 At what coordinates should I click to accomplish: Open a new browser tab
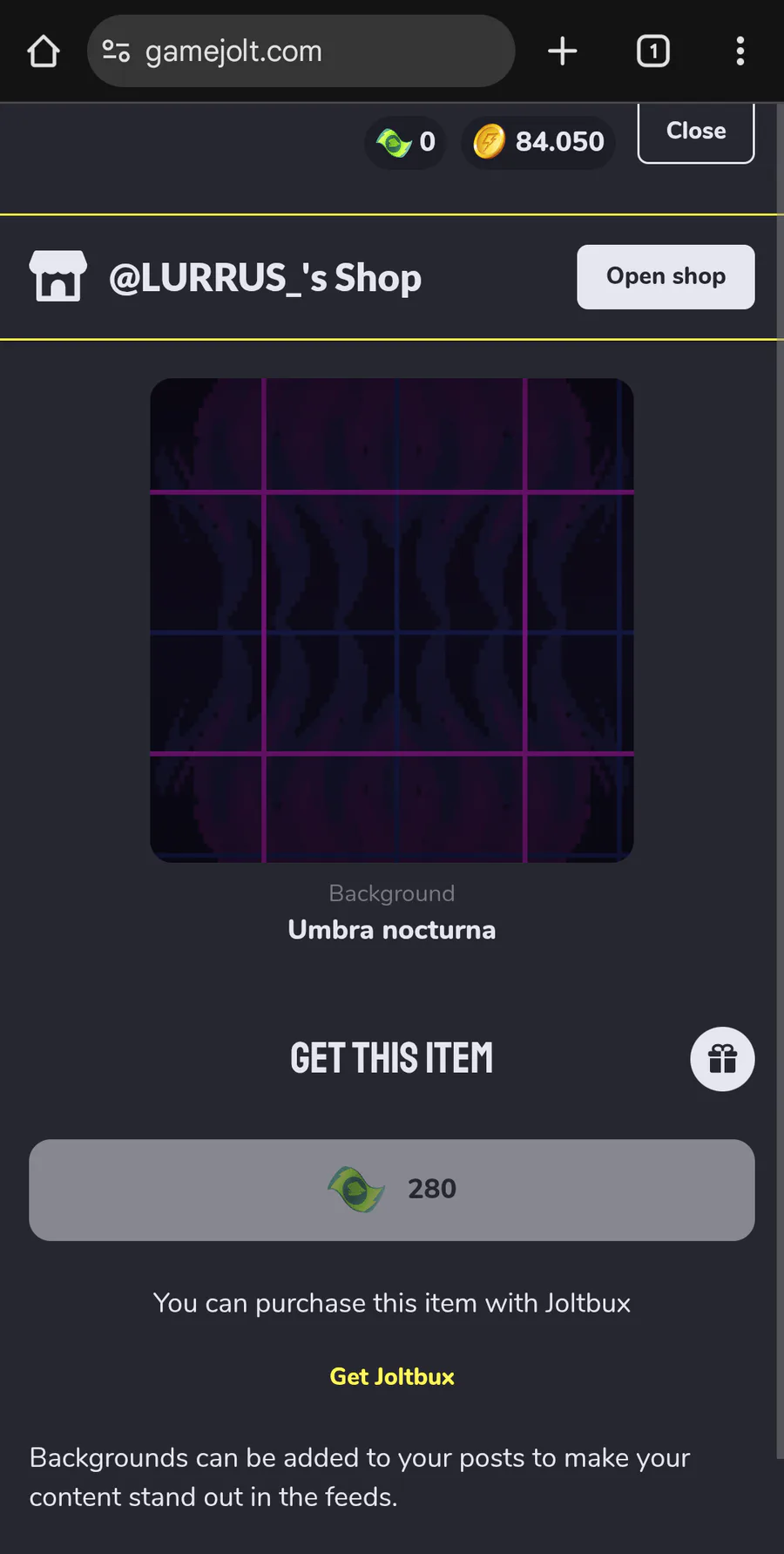coord(563,51)
